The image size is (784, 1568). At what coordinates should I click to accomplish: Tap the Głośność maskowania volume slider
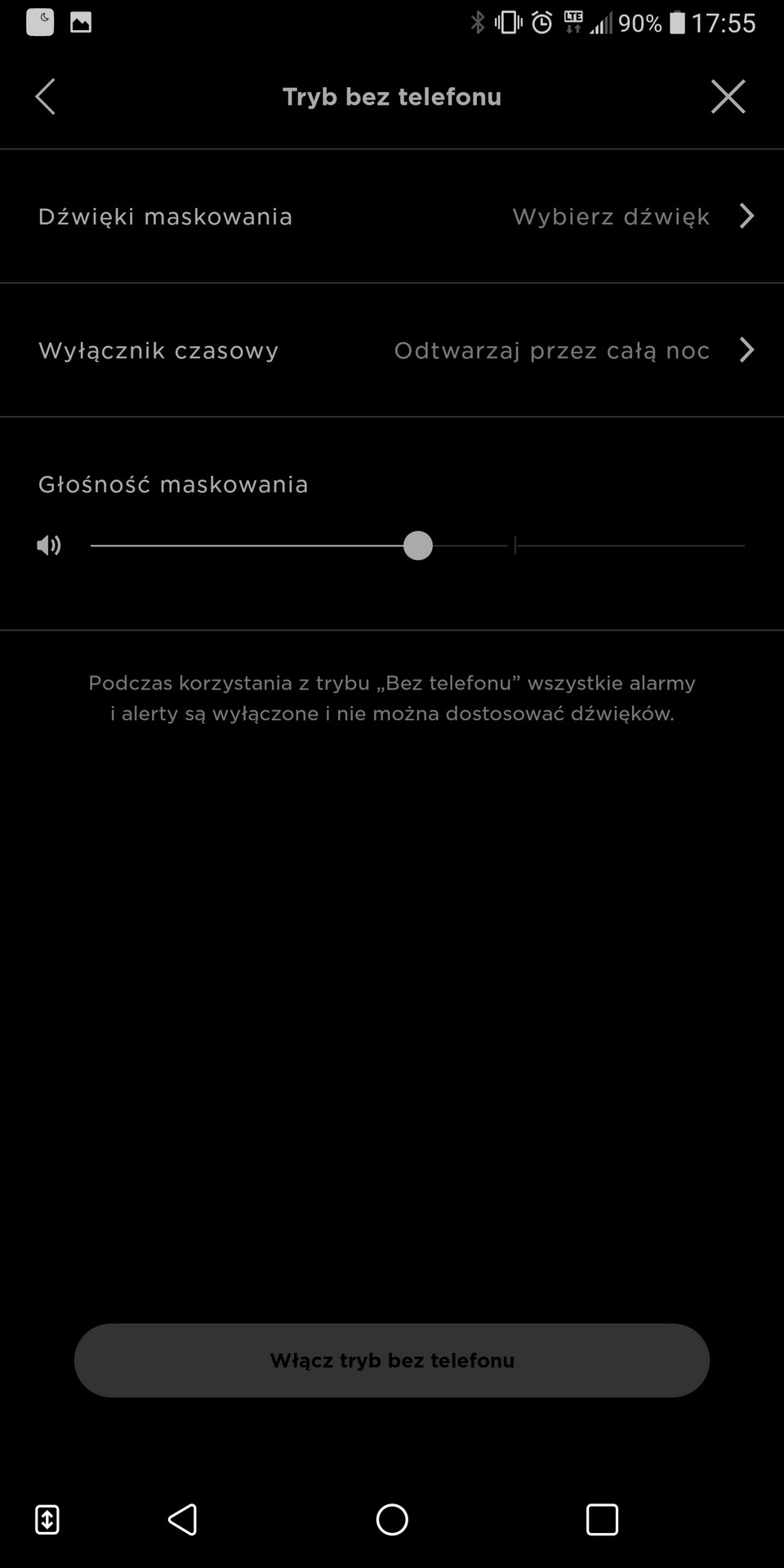[x=417, y=546]
